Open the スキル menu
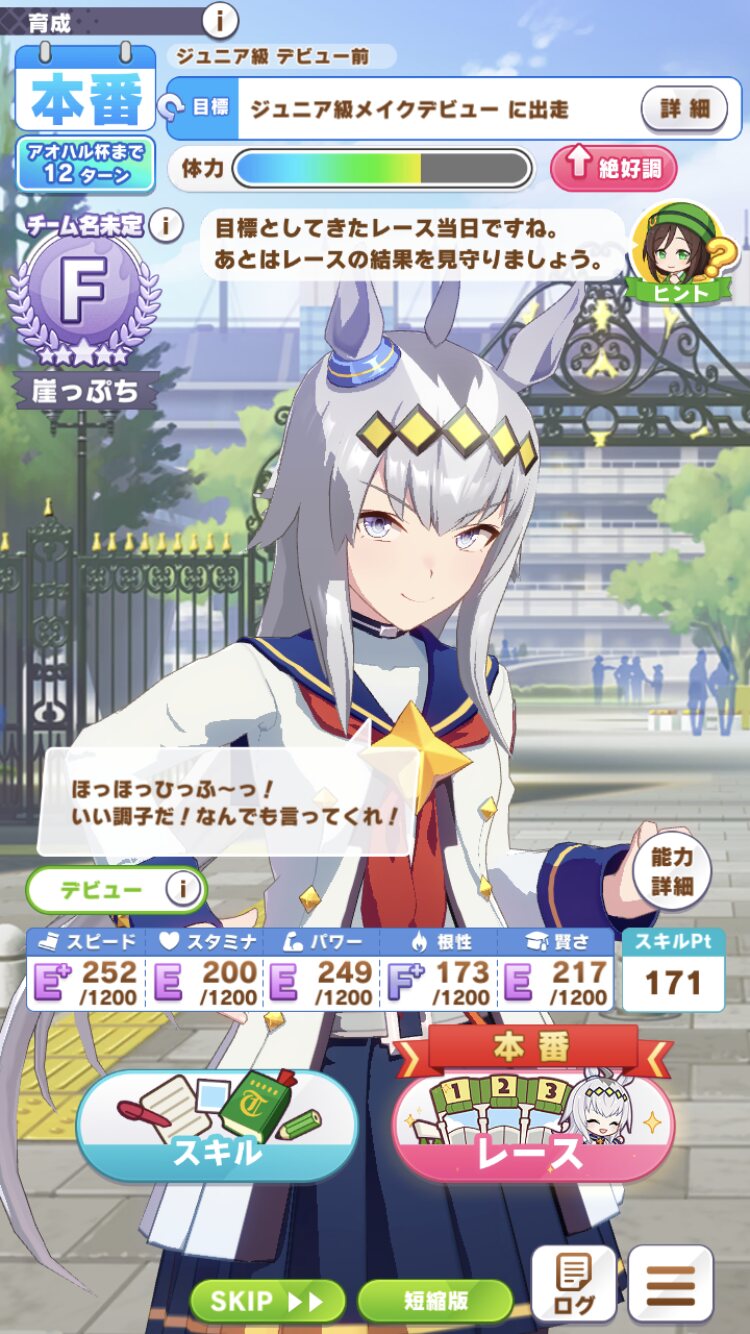 [217, 1126]
